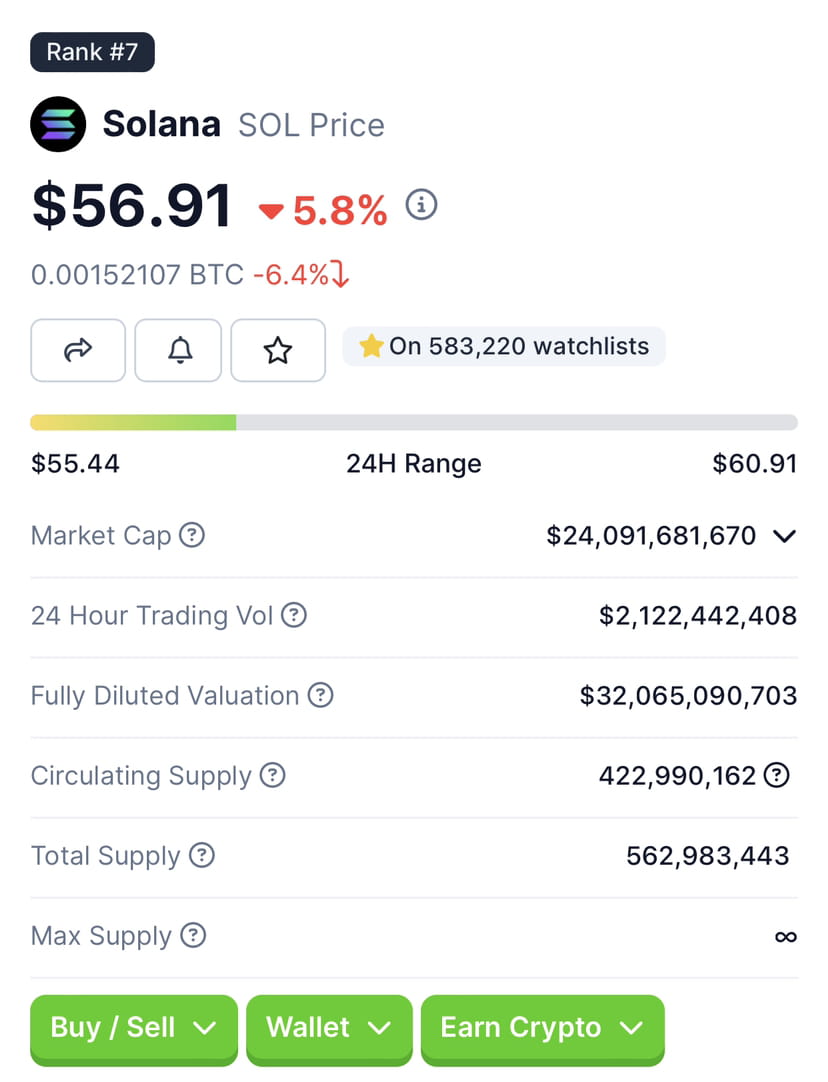Click the Rank #7 badge
This screenshot has width=828, height=1082.
click(x=92, y=52)
